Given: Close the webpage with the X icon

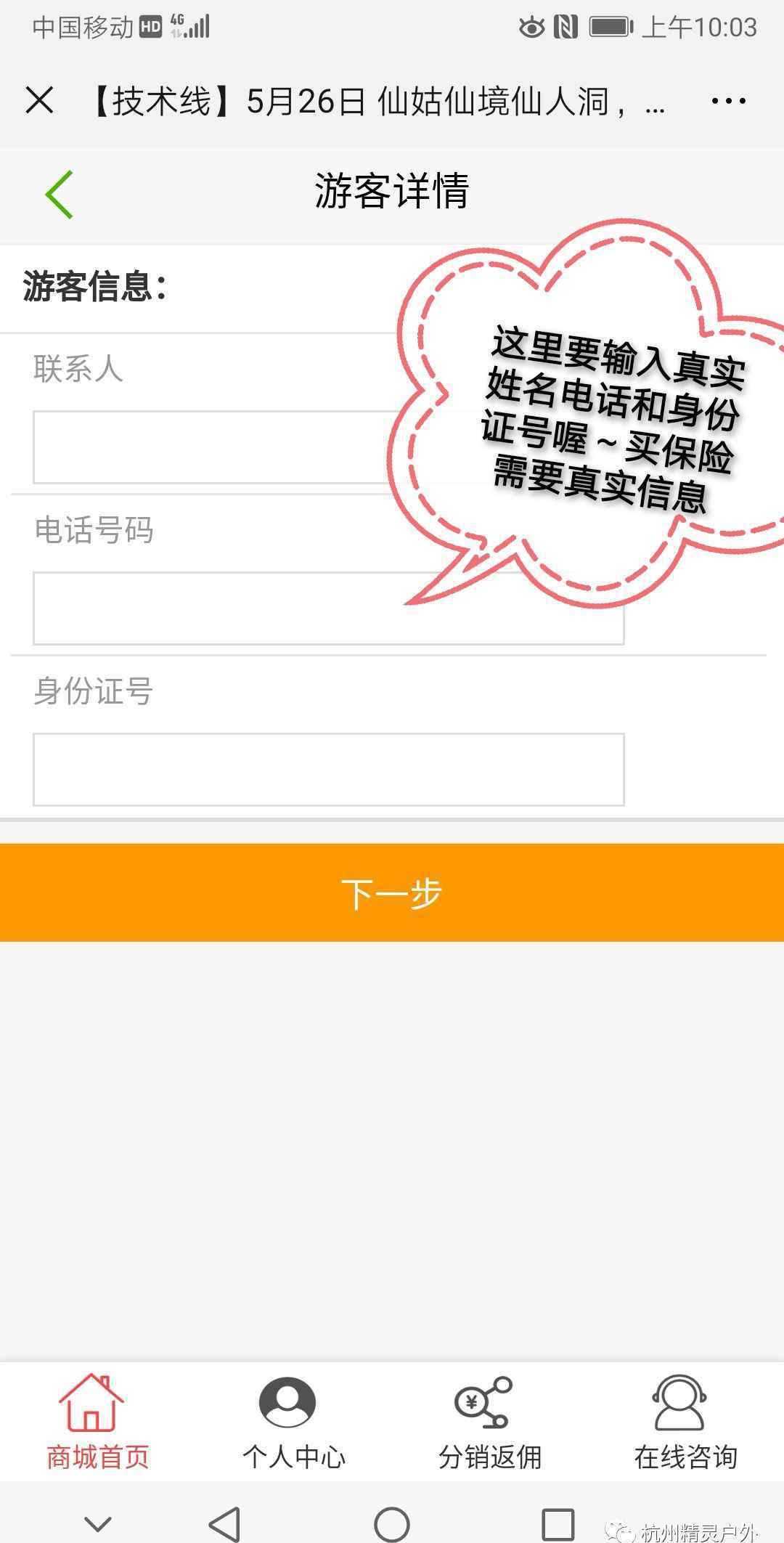Looking at the screenshot, I should click(39, 100).
